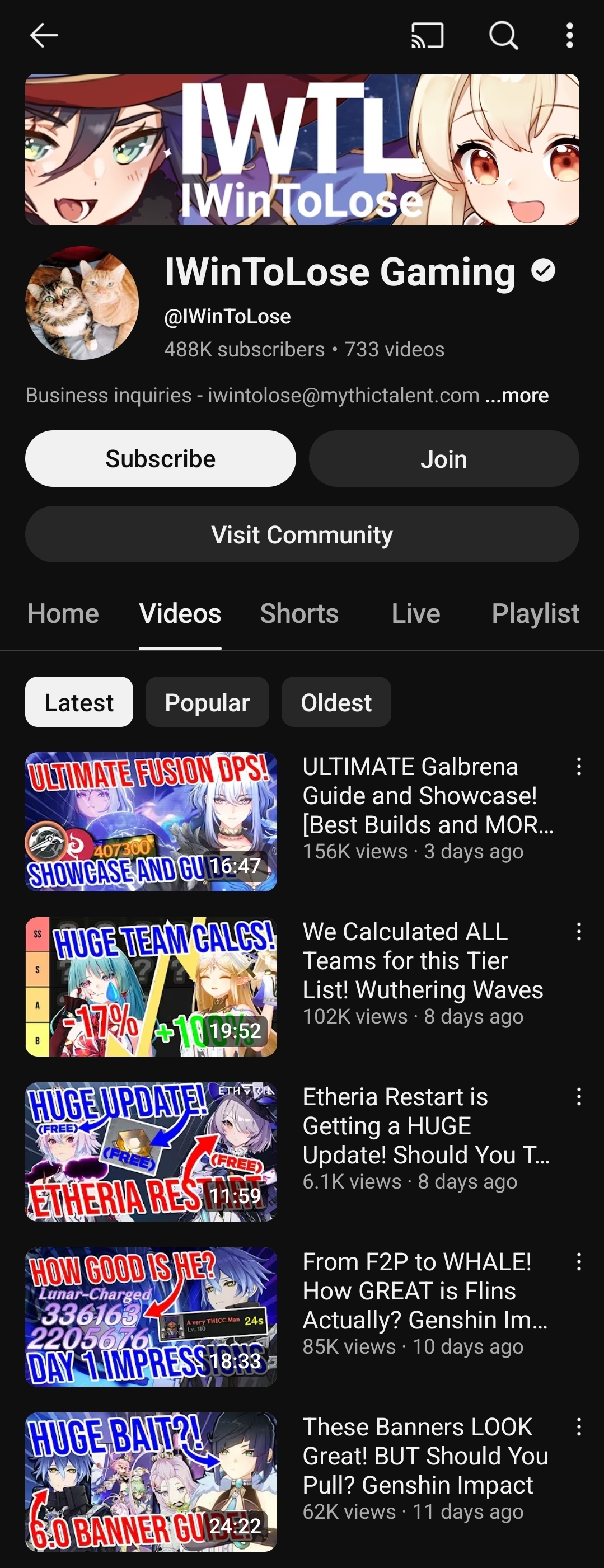604x1568 pixels.
Task: Open the Playlists tab
Action: (535, 613)
